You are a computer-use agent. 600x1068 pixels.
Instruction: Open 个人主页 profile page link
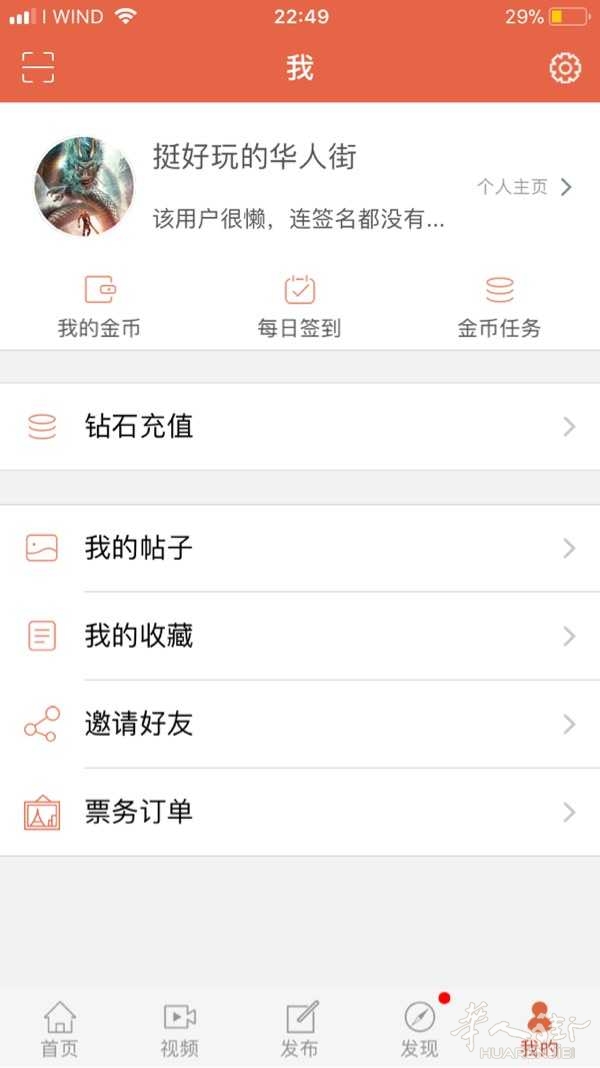524,187
